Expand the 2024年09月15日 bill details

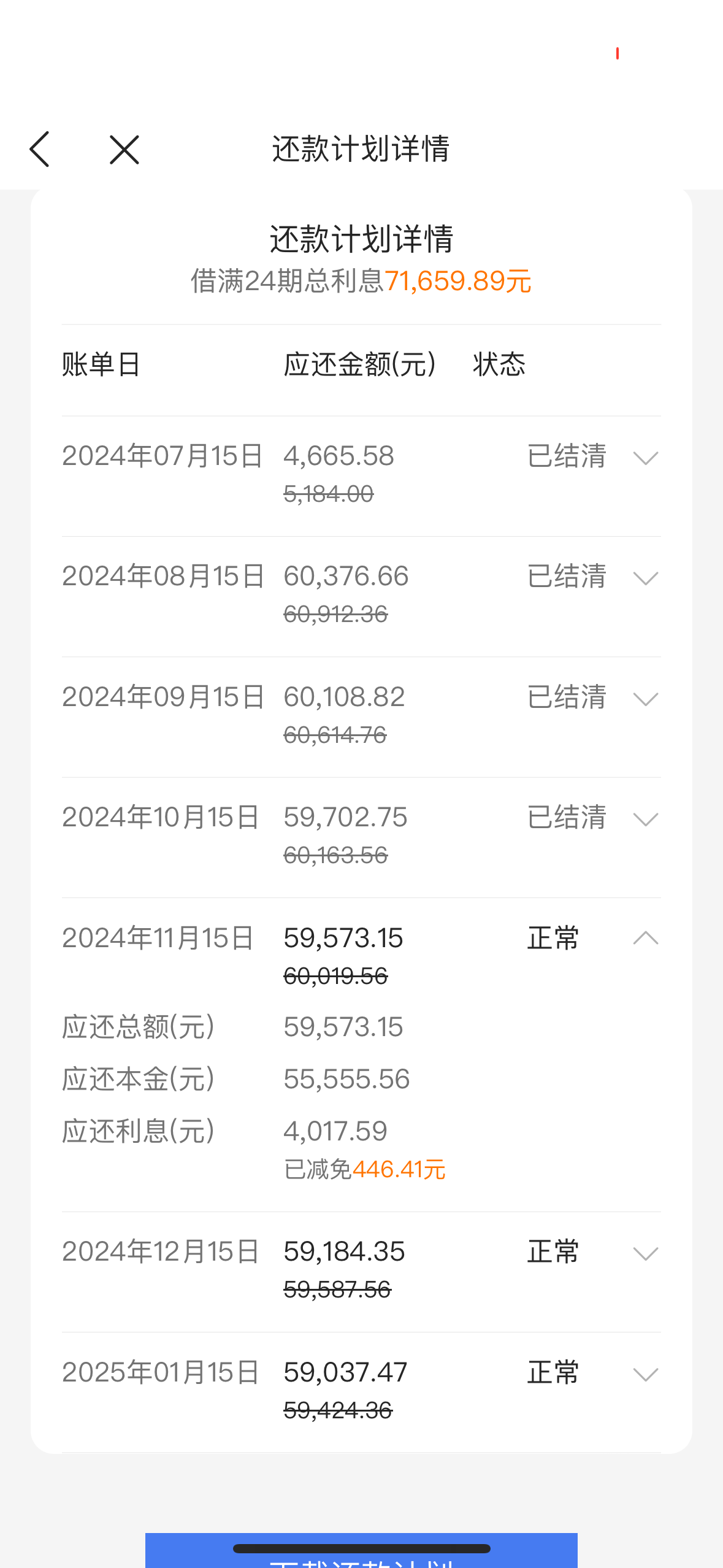(645, 699)
